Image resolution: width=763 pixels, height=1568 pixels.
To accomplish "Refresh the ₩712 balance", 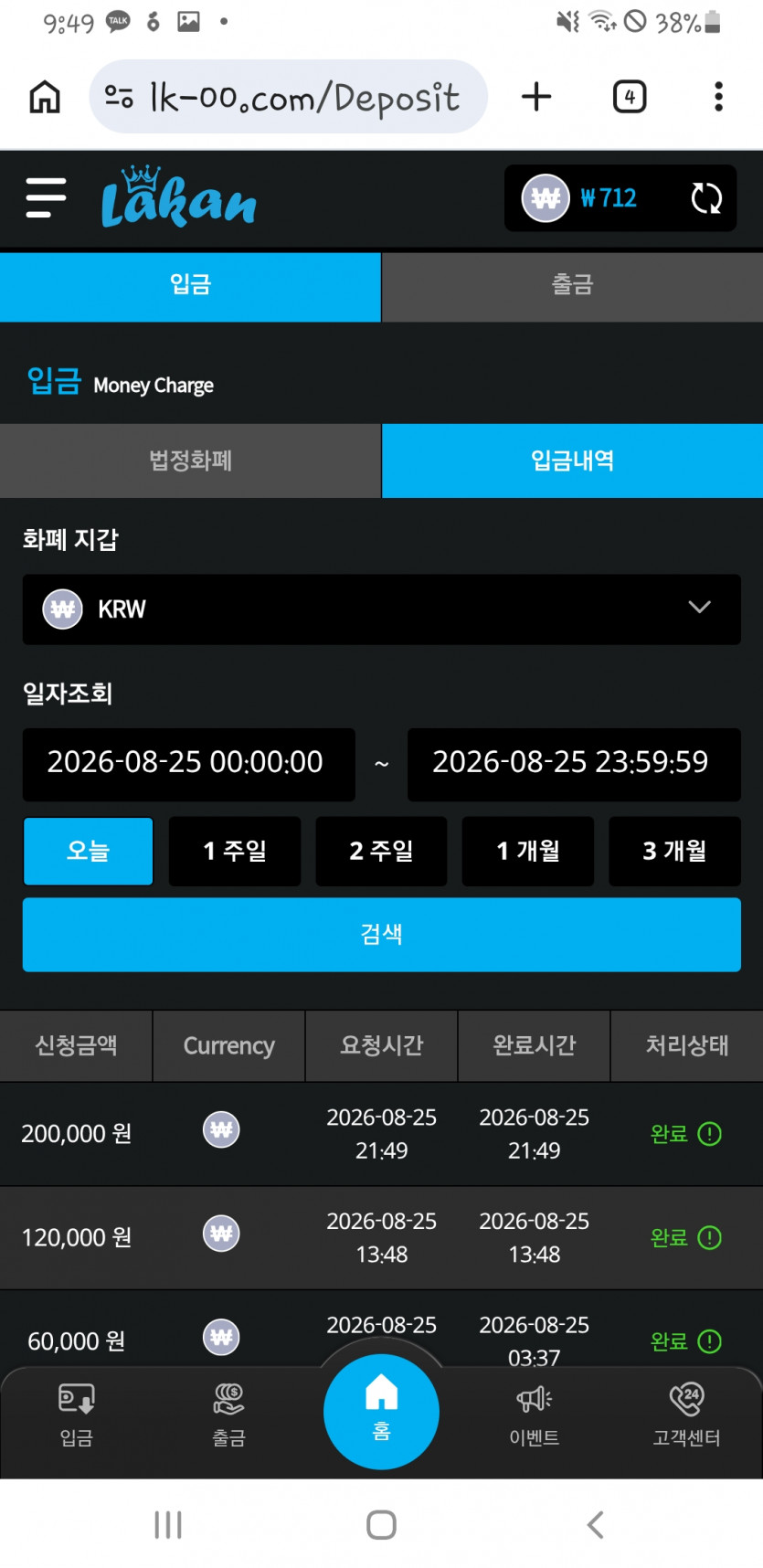I will (x=706, y=197).
